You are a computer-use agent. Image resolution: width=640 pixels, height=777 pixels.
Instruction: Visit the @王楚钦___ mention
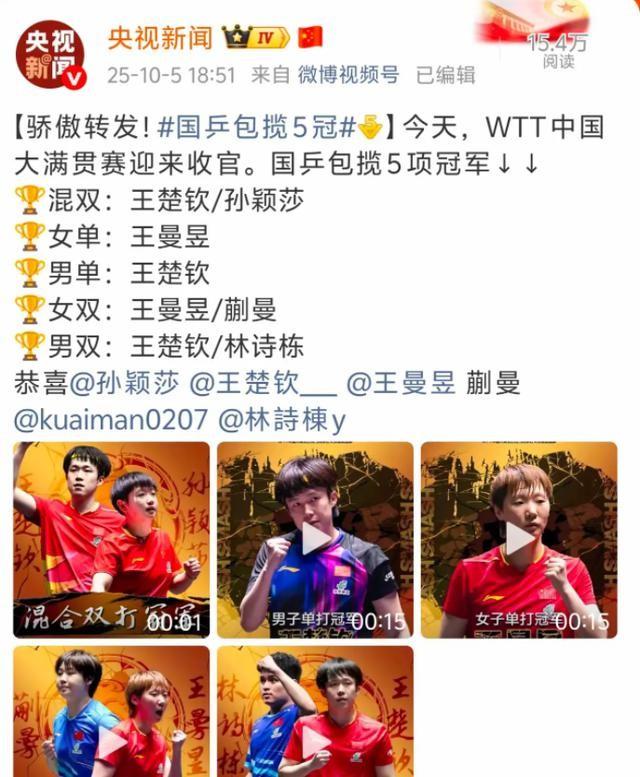pos(264,383)
